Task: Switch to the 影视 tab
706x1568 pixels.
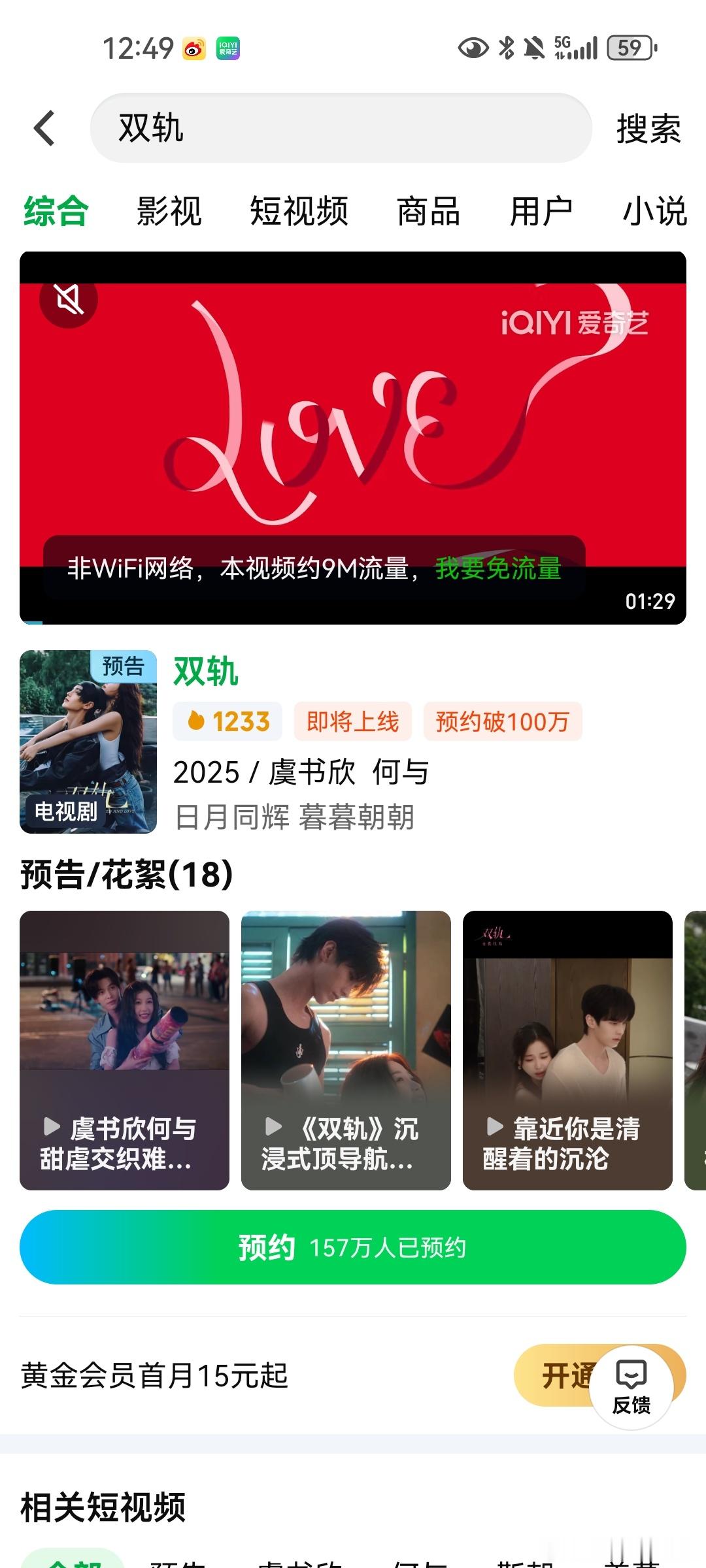Action: [167, 211]
